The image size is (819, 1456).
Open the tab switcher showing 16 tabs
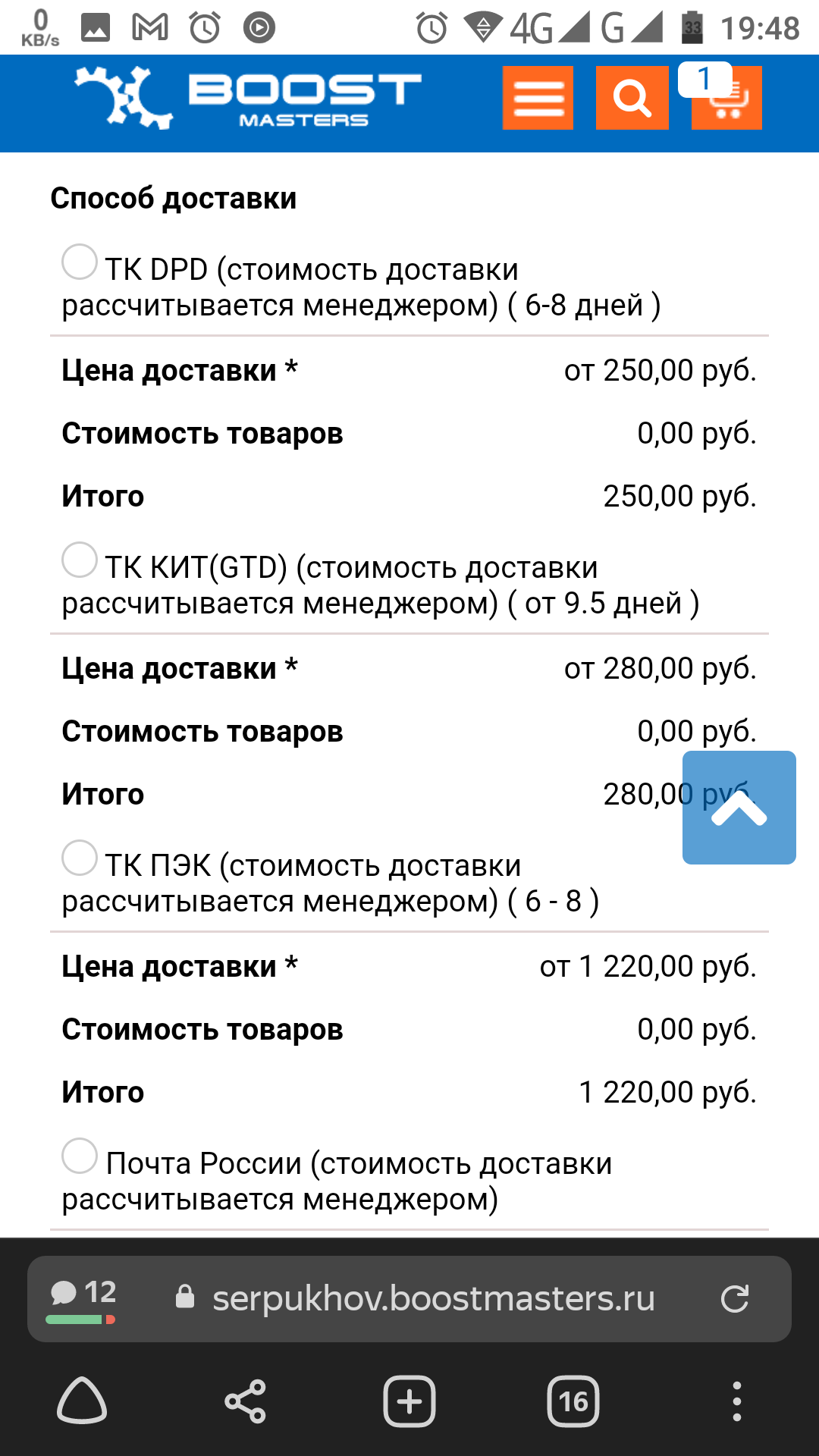(573, 1401)
